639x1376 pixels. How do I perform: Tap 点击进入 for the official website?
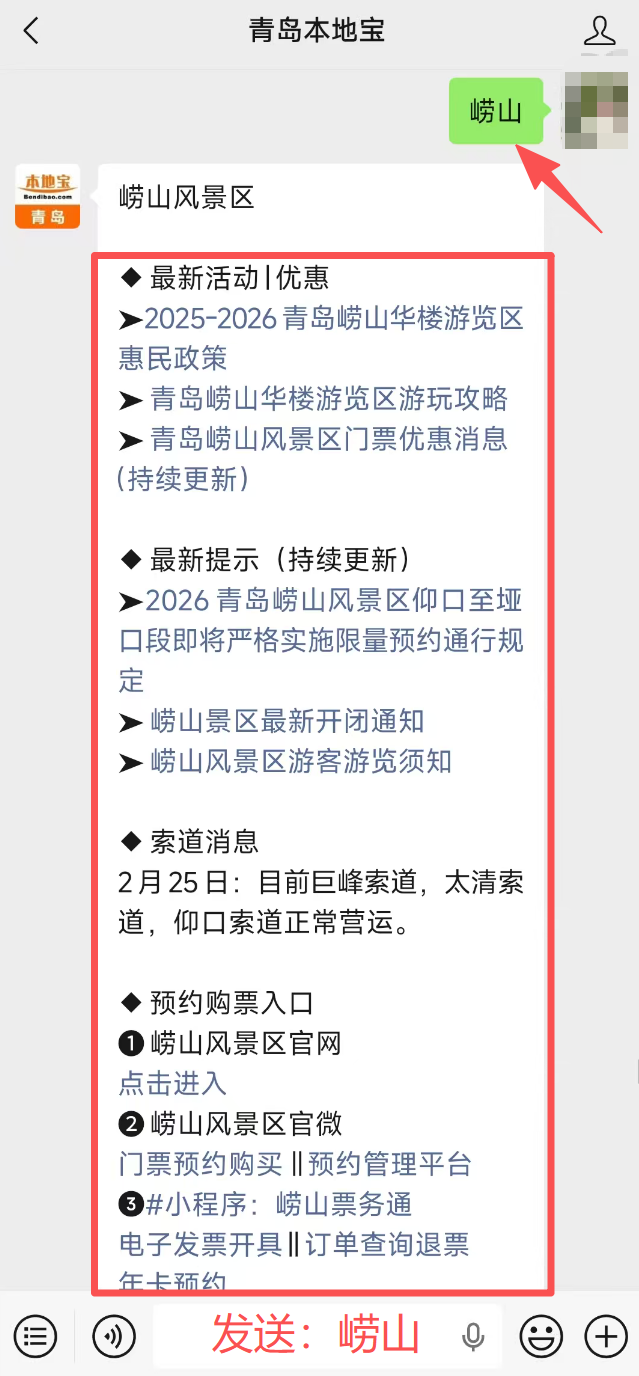173,1083
